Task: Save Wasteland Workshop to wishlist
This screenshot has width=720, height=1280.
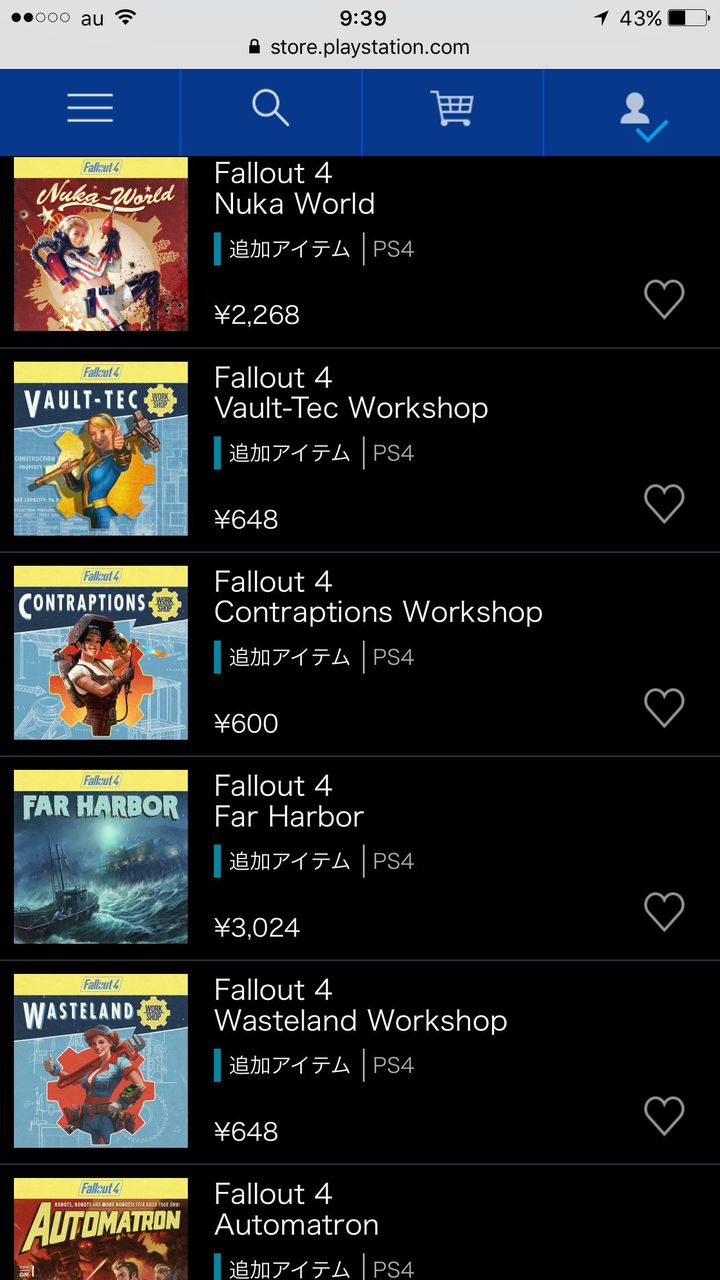Action: [x=664, y=1115]
